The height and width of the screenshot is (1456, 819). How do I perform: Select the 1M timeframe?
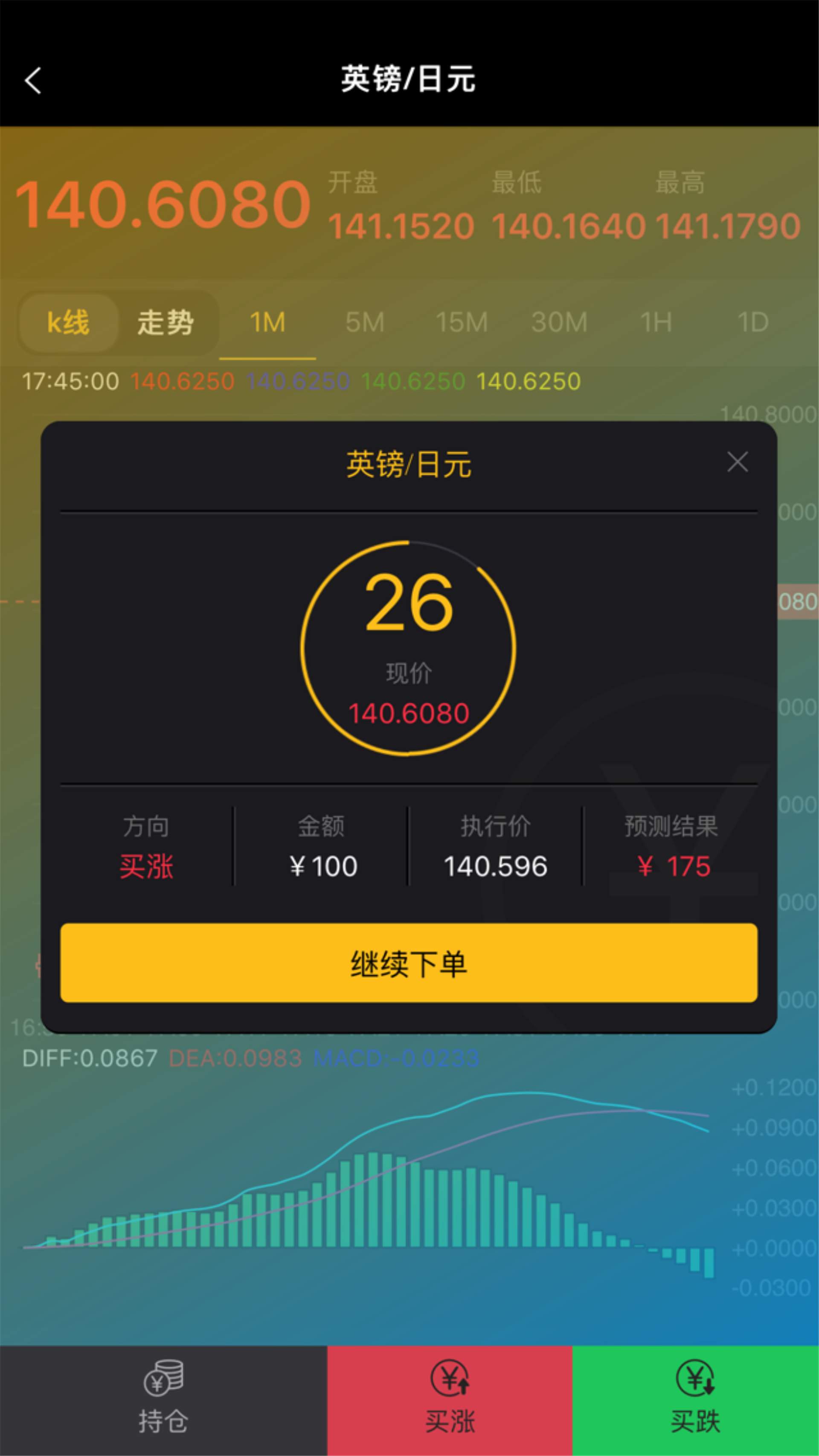click(x=267, y=323)
